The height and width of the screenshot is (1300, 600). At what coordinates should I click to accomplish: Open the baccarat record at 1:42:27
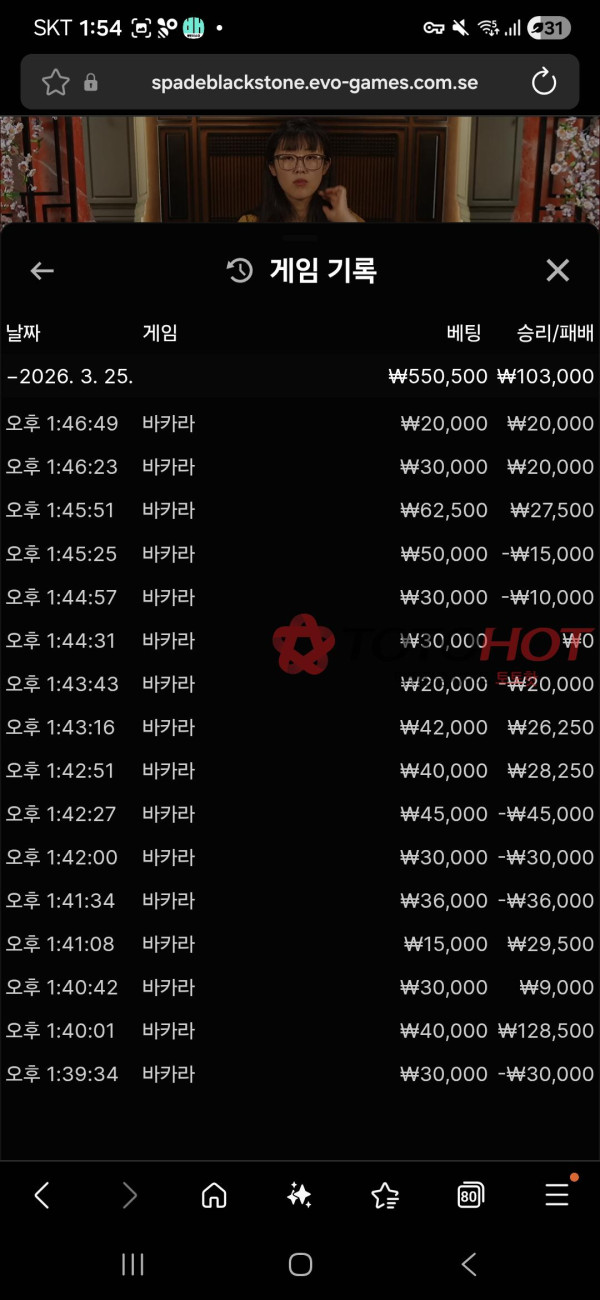[x=300, y=814]
